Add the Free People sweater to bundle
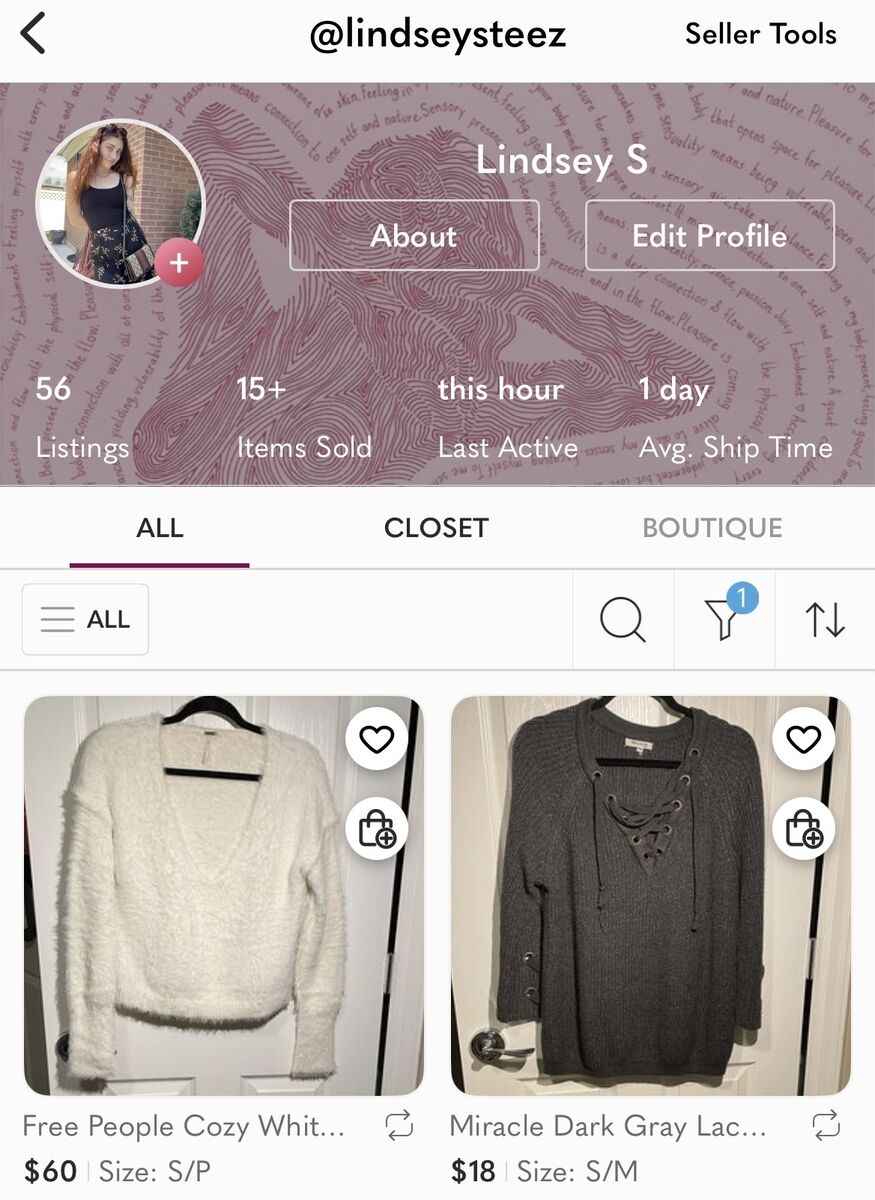The image size is (875, 1200). [x=377, y=829]
